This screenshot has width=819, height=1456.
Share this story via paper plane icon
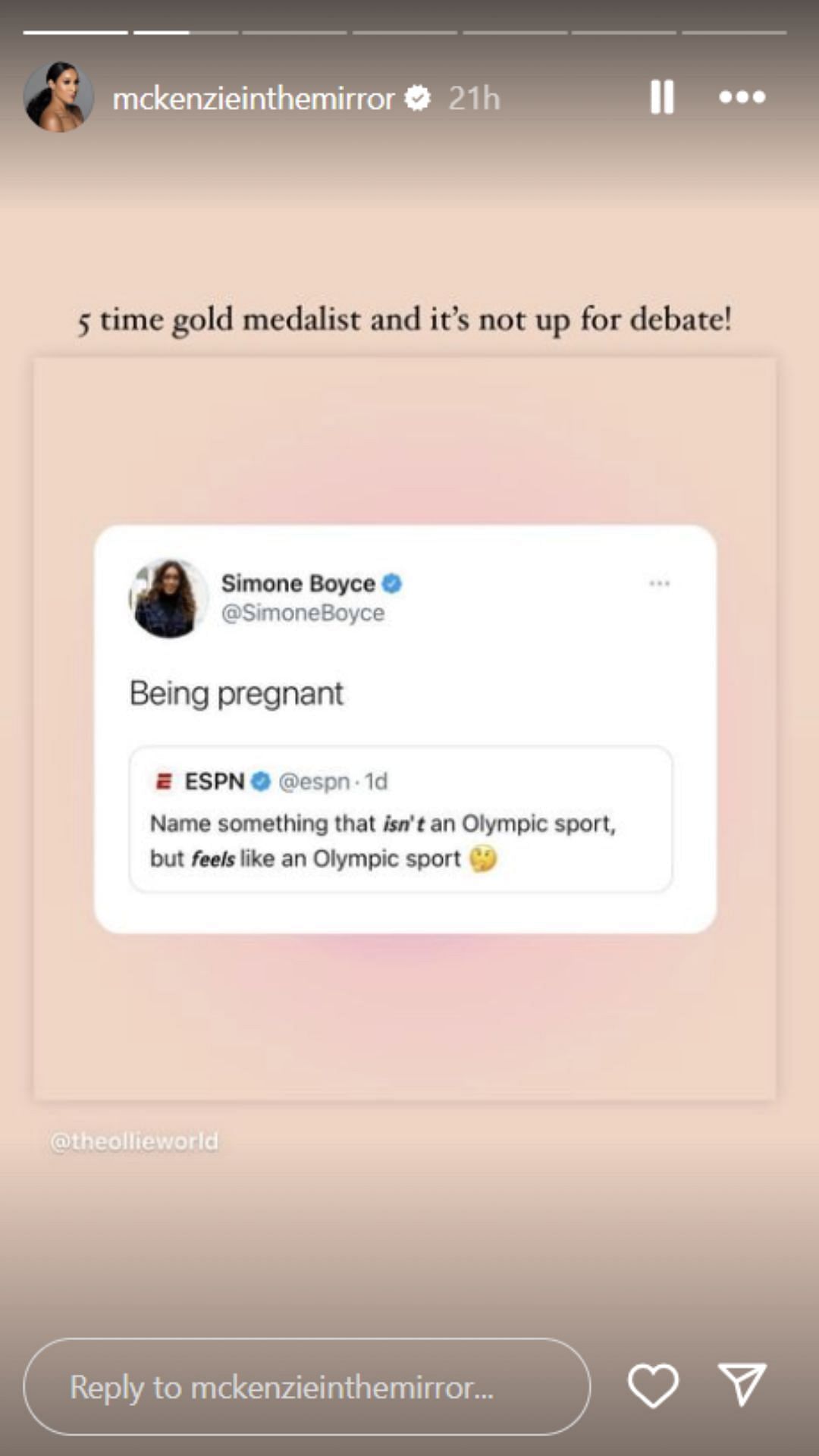pos(741,1385)
